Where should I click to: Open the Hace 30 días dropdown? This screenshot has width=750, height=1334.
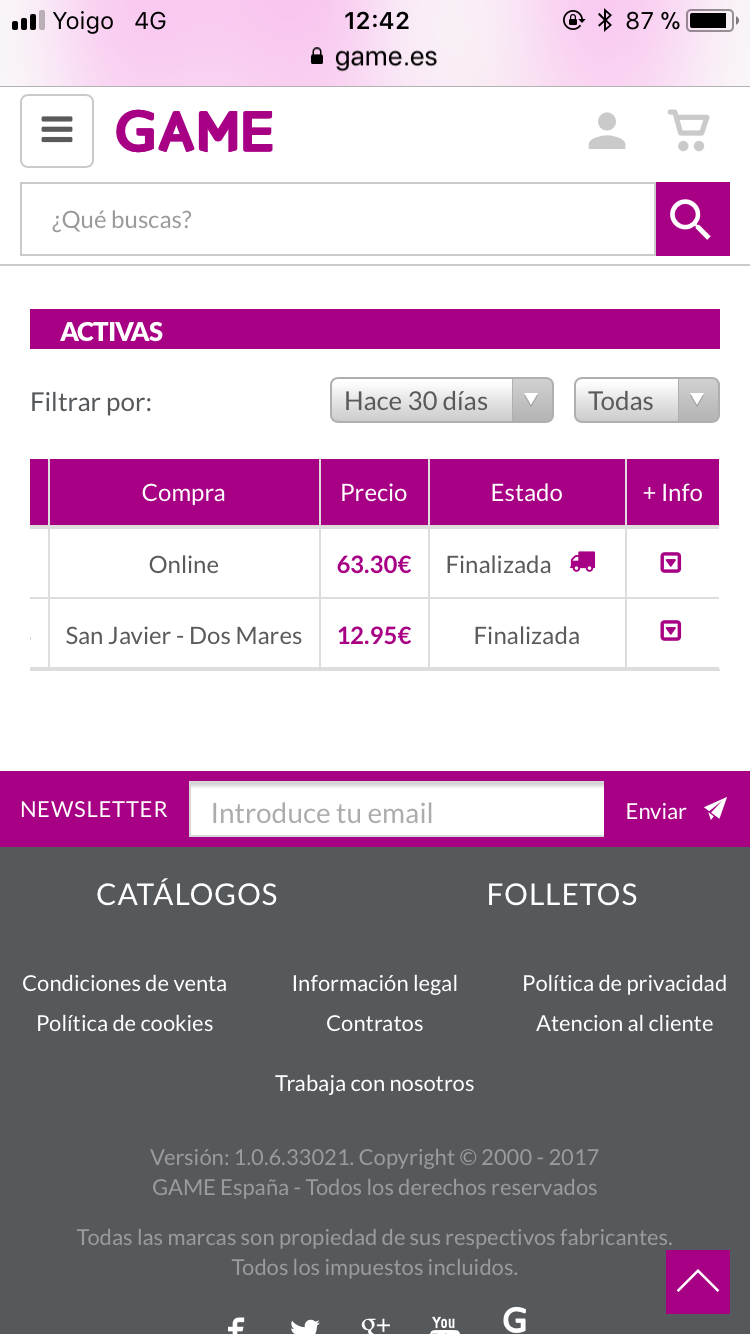pyautogui.click(x=442, y=401)
